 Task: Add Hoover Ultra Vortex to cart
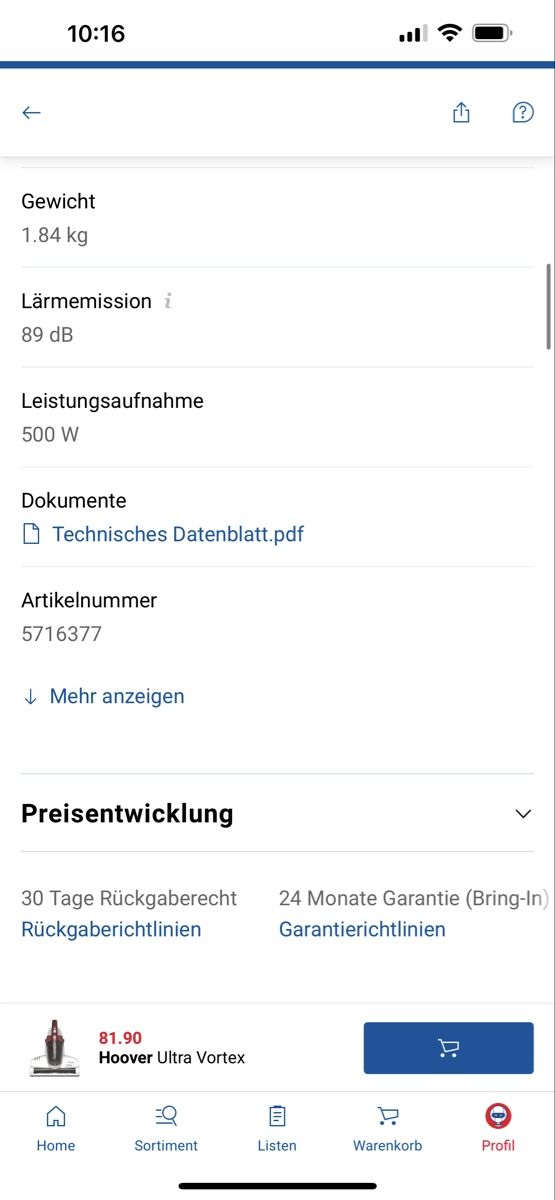click(x=448, y=1048)
